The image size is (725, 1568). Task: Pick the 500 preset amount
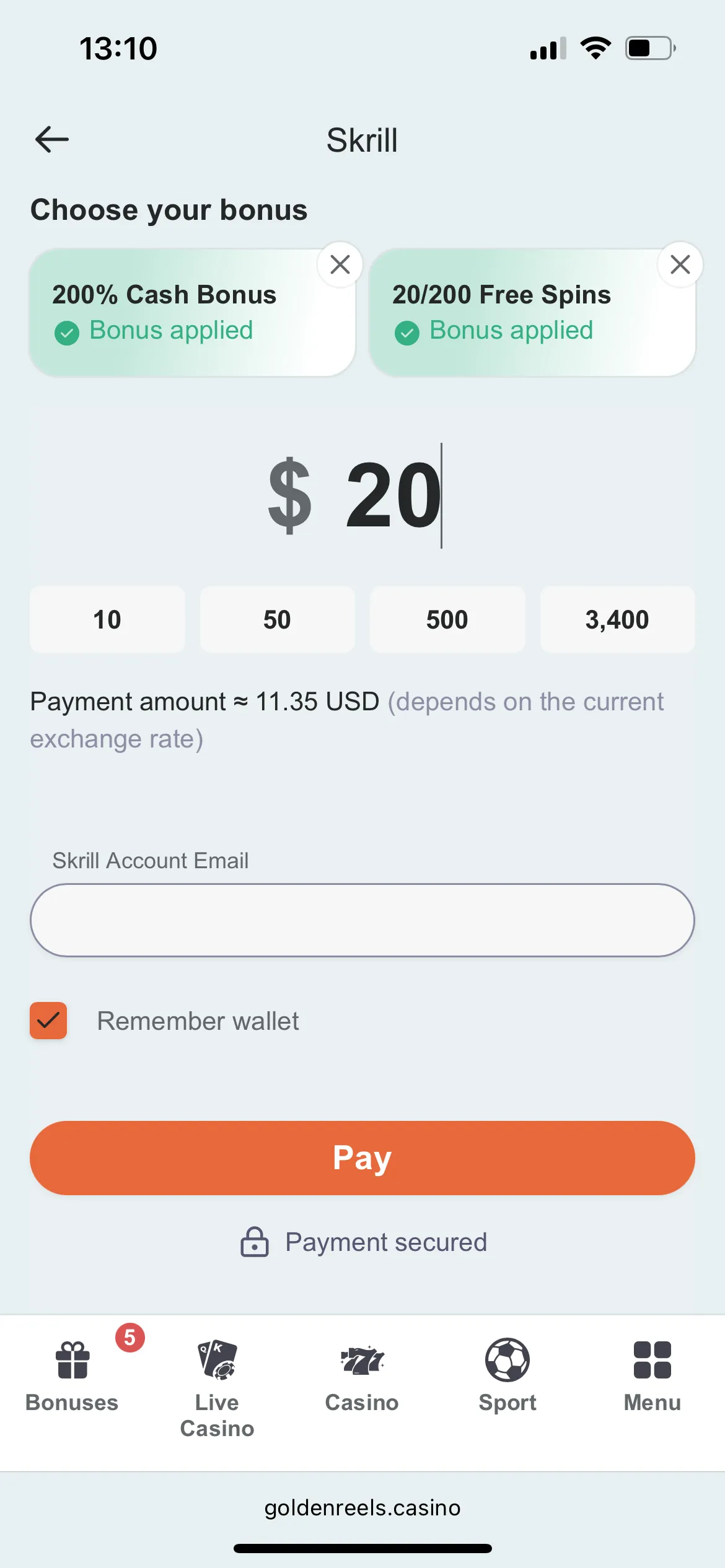point(447,619)
